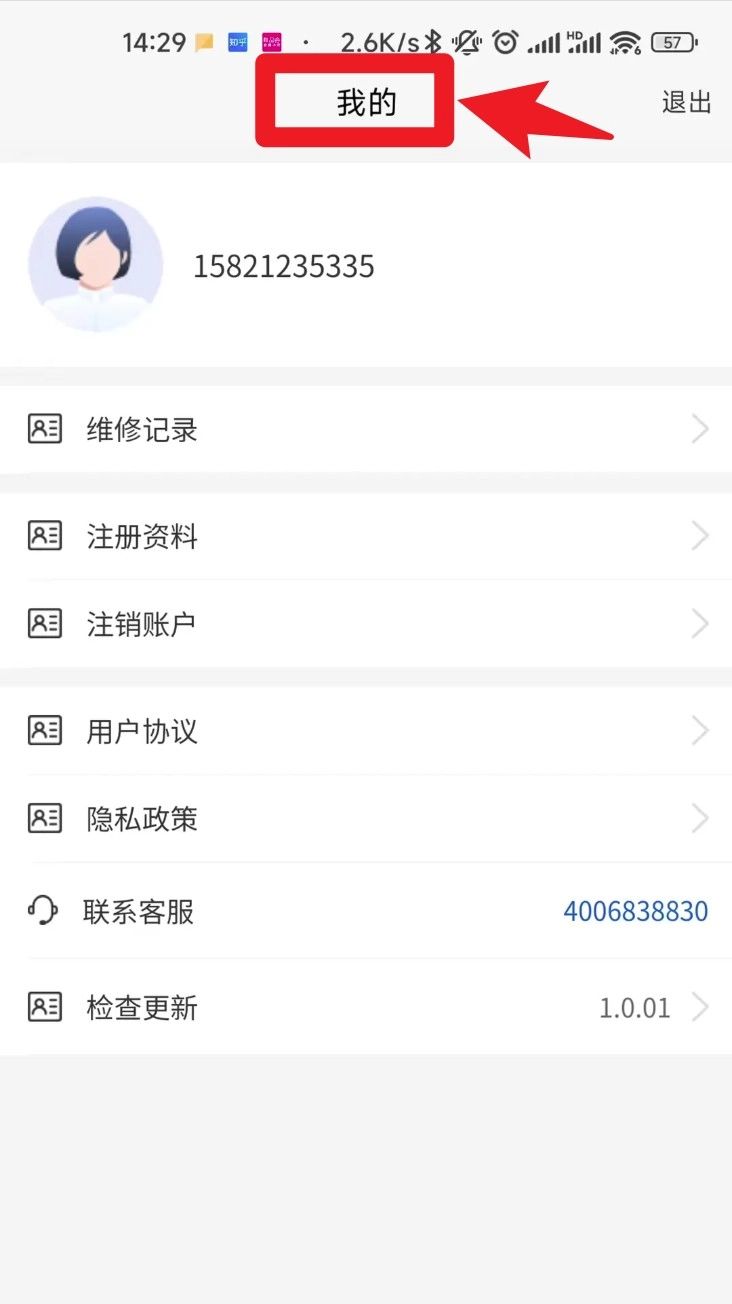732x1304 pixels.
Task: Open the 隐私政策 privacy policy
Action: coord(366,819)
